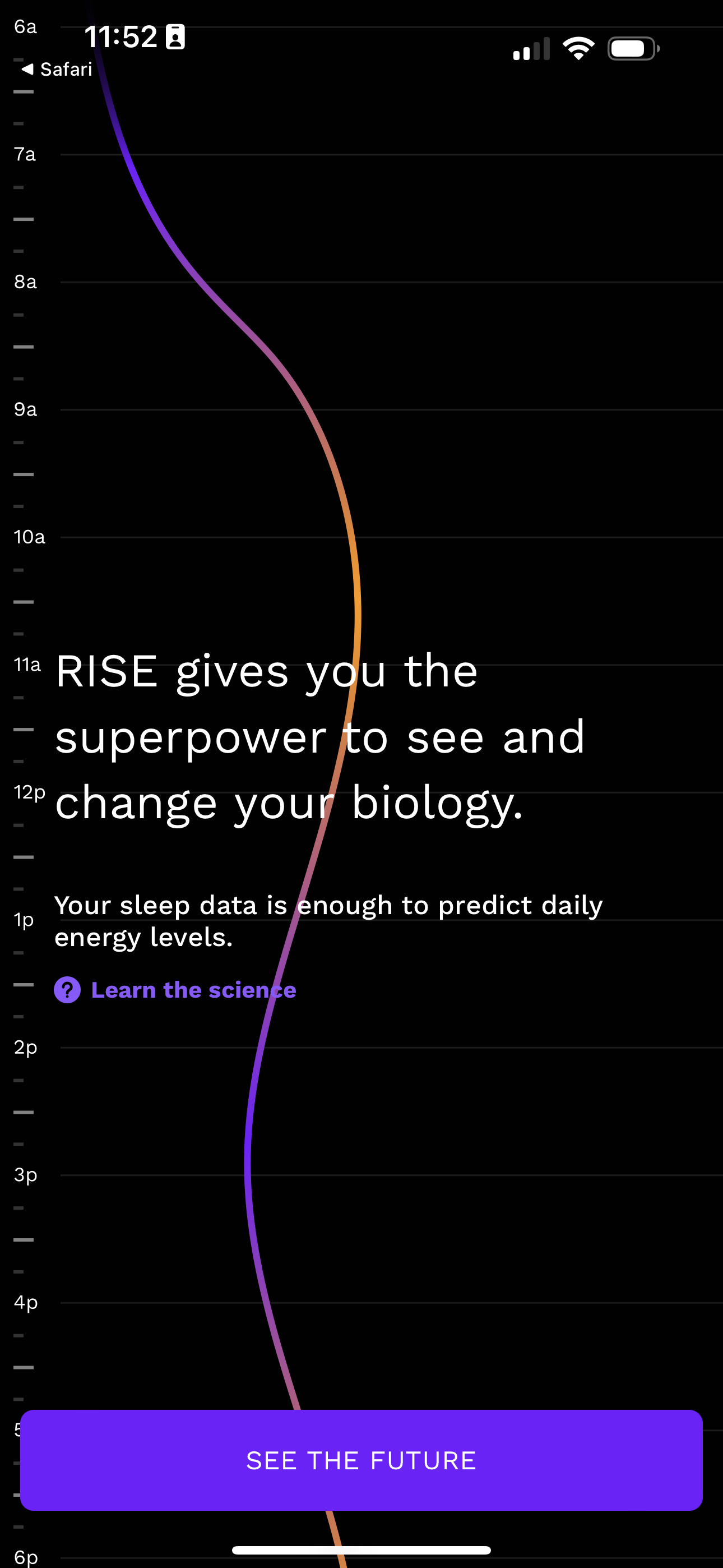
Task: Return to Safari via the status bar label
Action: [65, 69]
